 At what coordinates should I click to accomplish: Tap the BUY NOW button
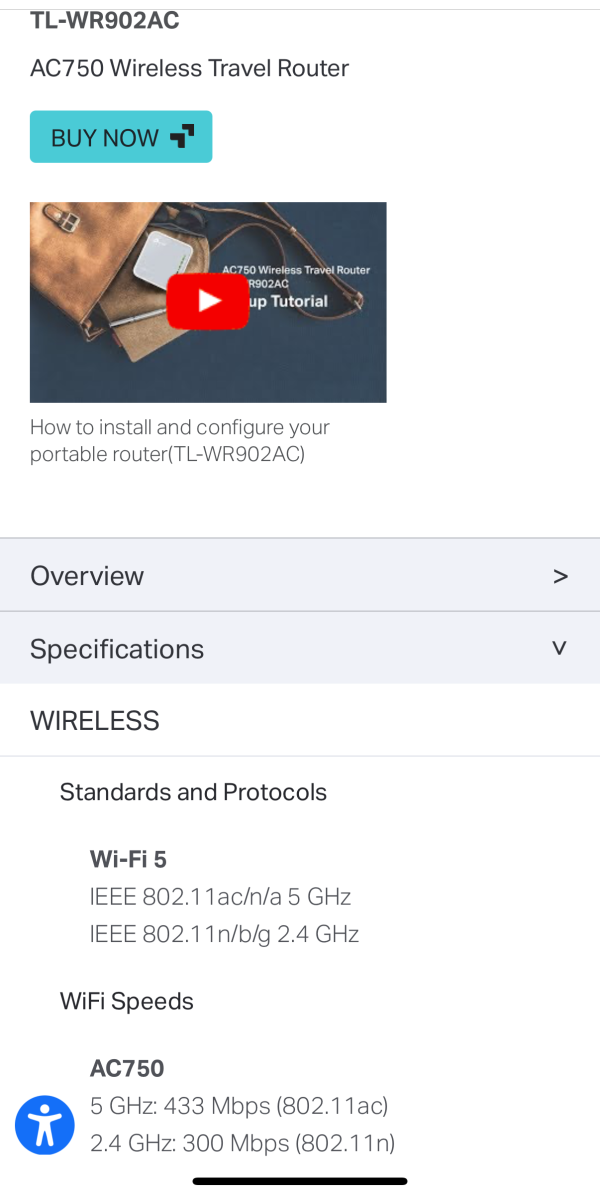(121, 137)
